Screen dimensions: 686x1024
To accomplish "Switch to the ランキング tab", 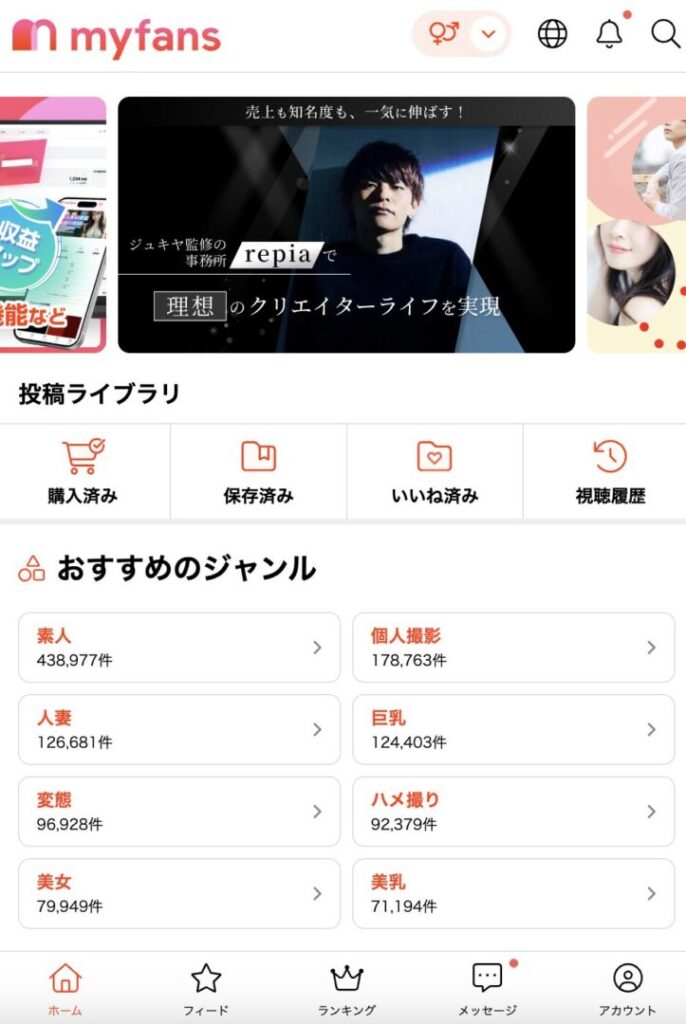I will click(x=347, y=988).
